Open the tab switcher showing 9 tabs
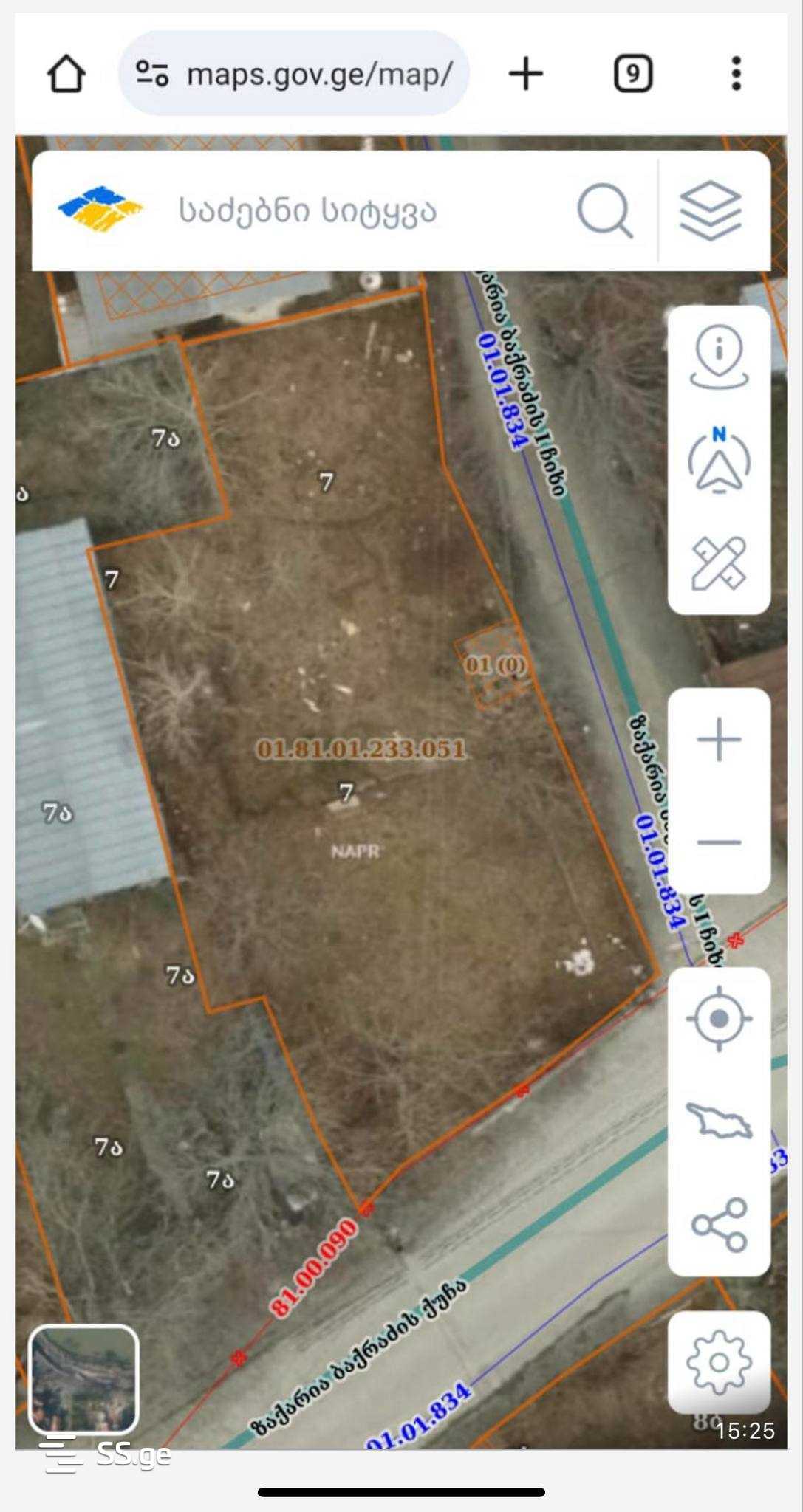The width and height of the screenshot is (803, 1512). coord(632,74)
